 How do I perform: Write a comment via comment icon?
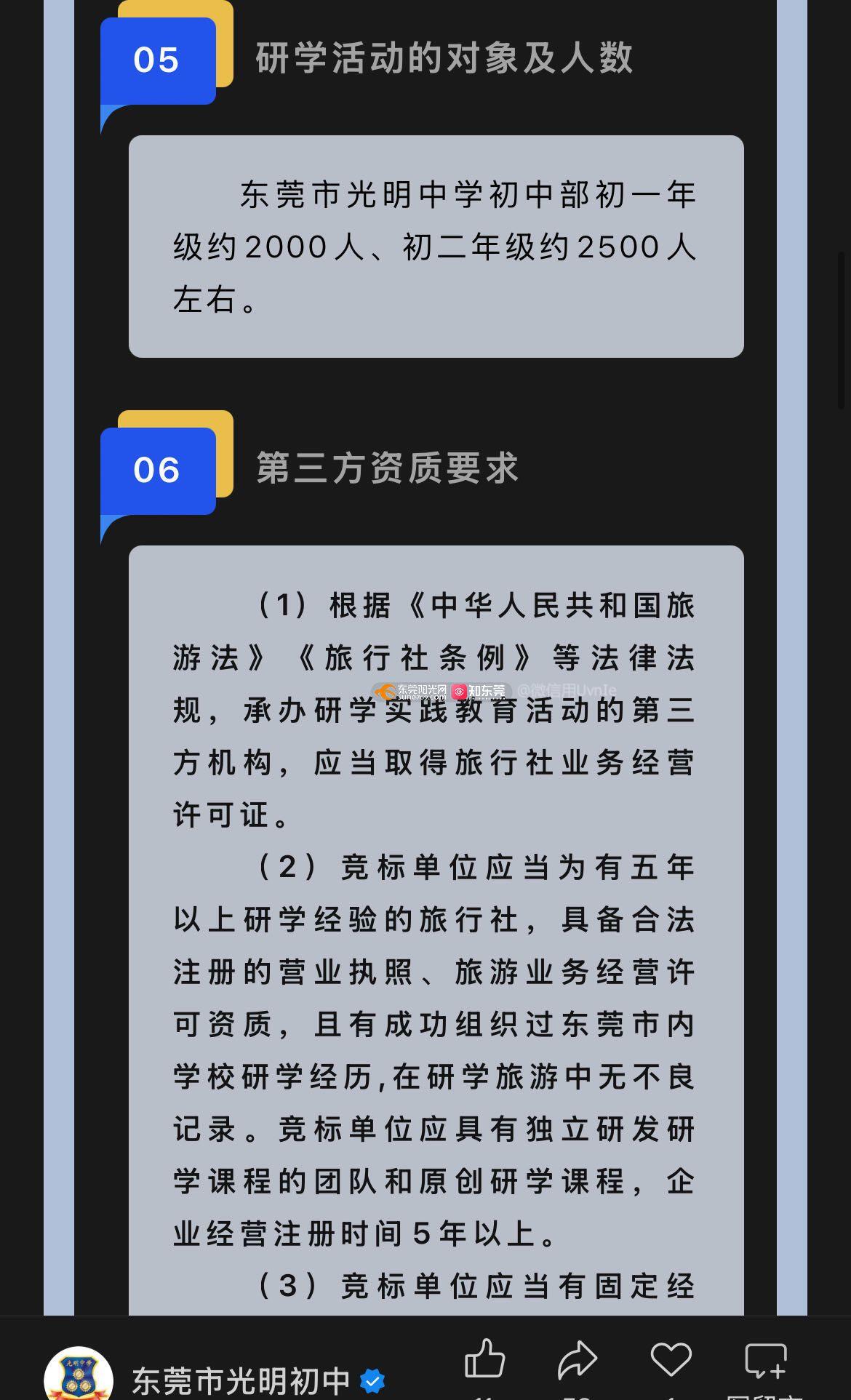coord(766,1360)
